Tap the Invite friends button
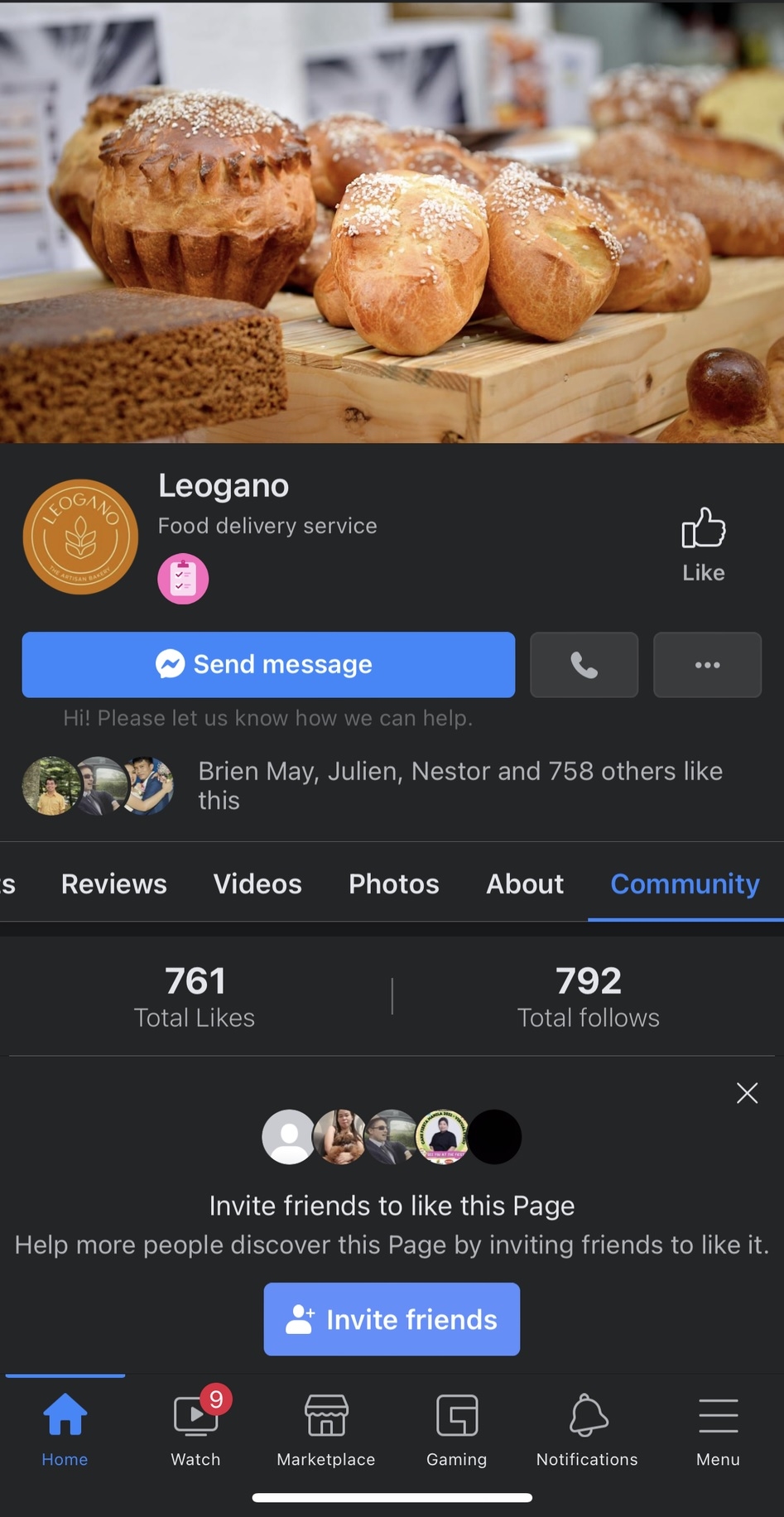784x1517 pixels. (392, 1319)
